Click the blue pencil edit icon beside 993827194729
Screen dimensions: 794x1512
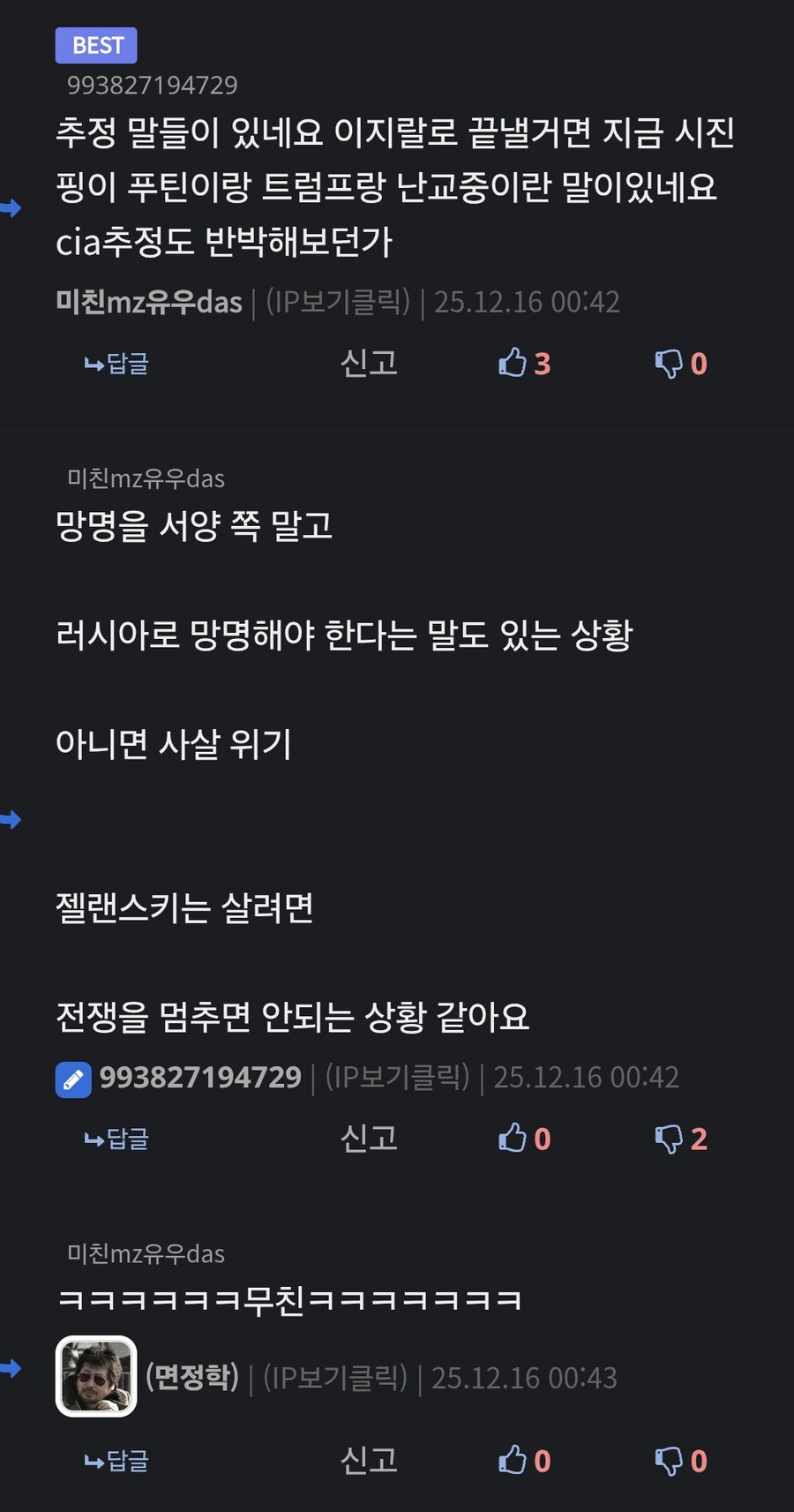click(74, 1078)
